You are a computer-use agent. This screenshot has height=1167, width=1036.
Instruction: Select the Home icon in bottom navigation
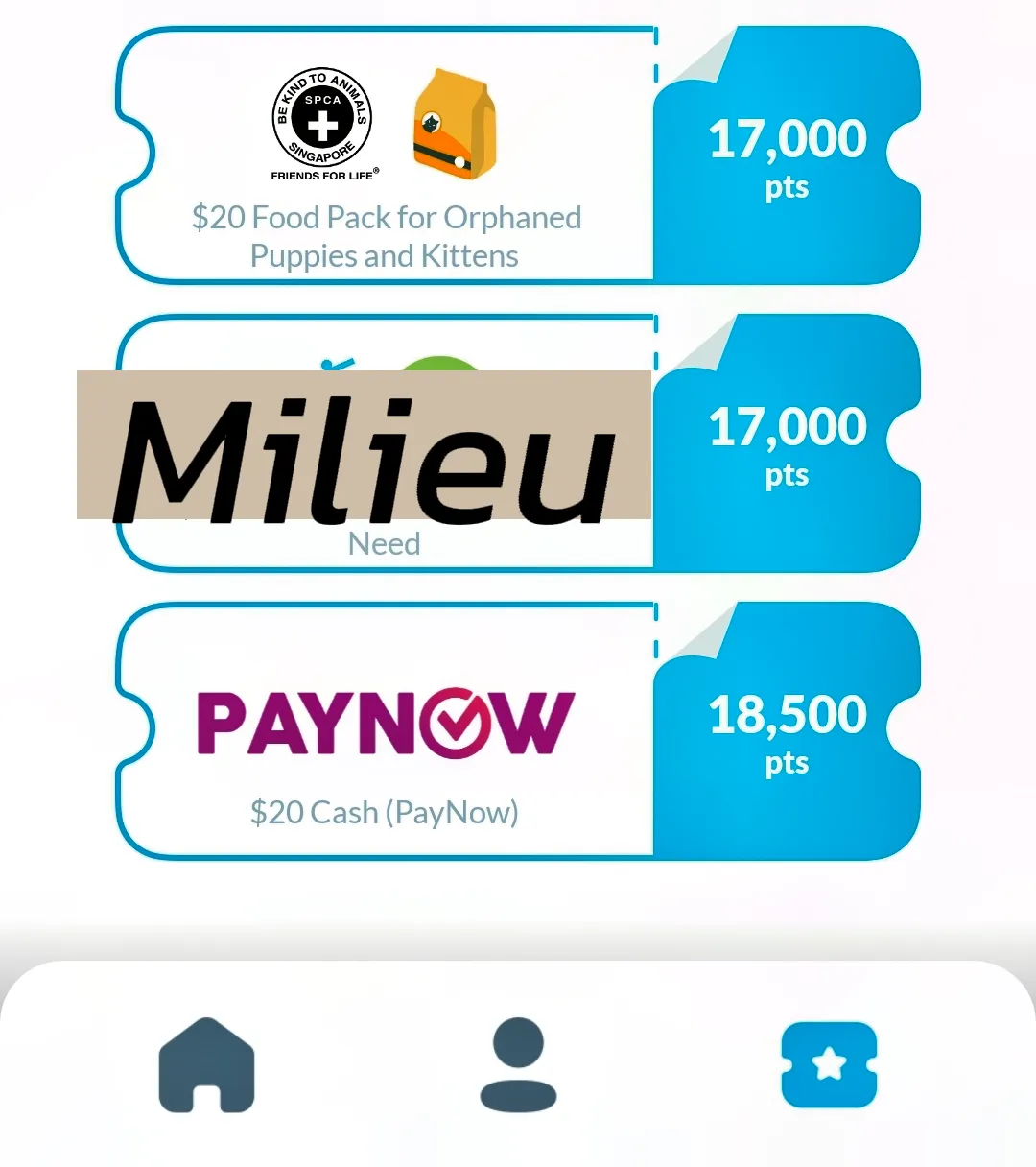[207, 1063]
